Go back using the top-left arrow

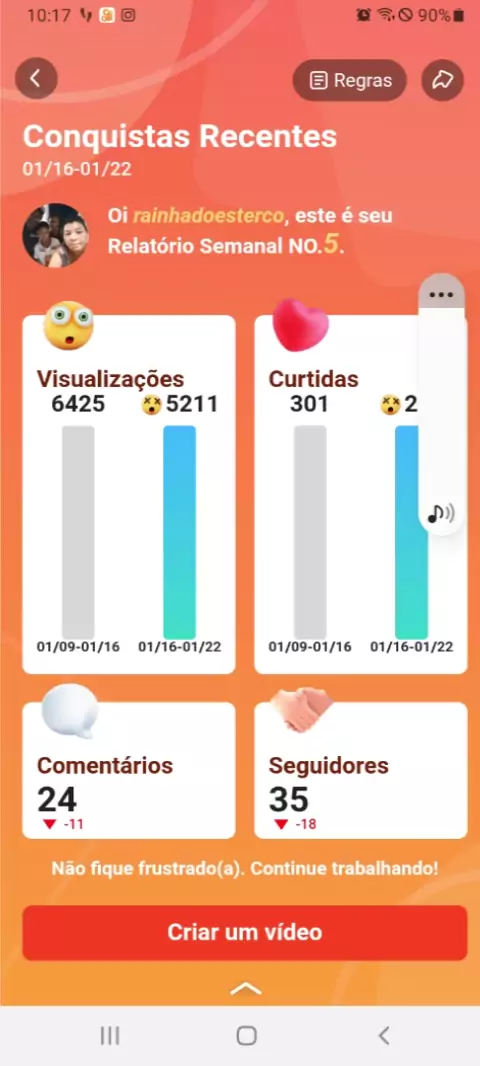click(36, 79)
